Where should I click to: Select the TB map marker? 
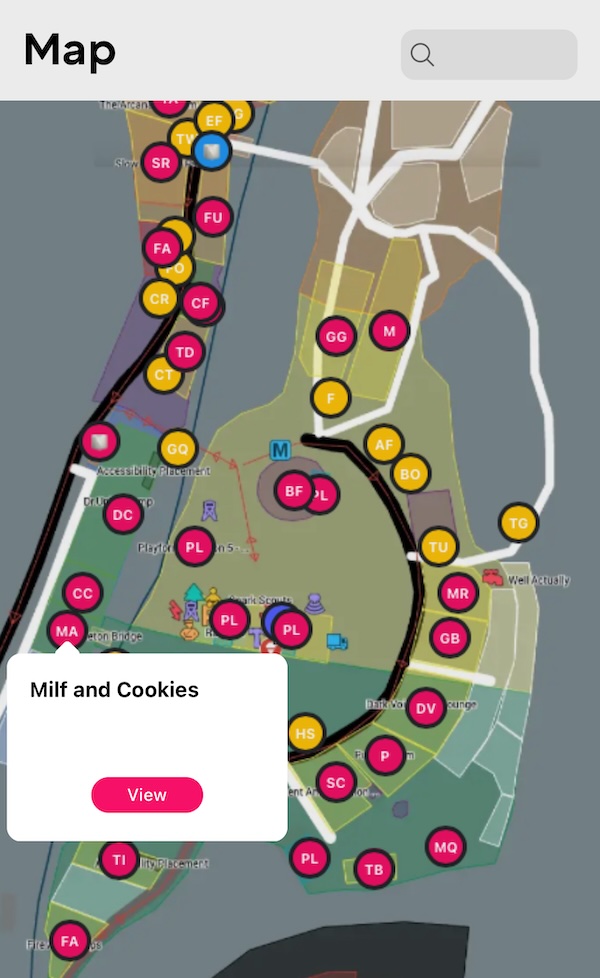coord(374,869)
